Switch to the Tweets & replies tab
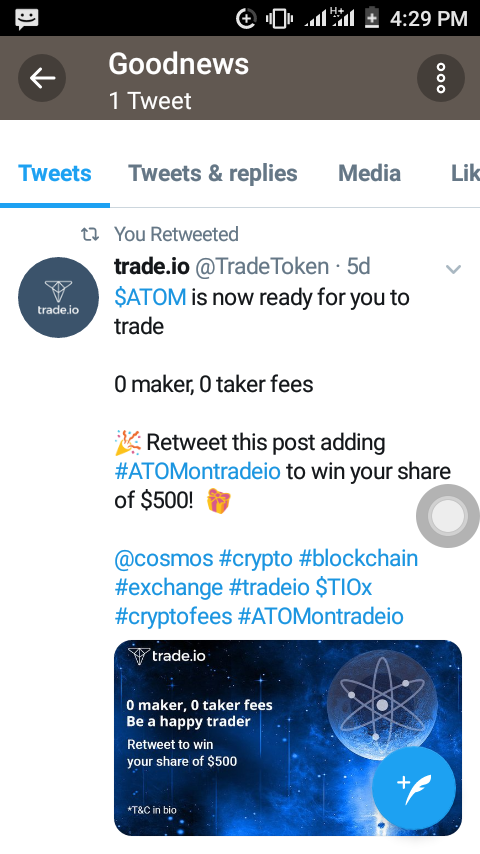This screenshot has height=854, width=480. (x=212, y=173)
